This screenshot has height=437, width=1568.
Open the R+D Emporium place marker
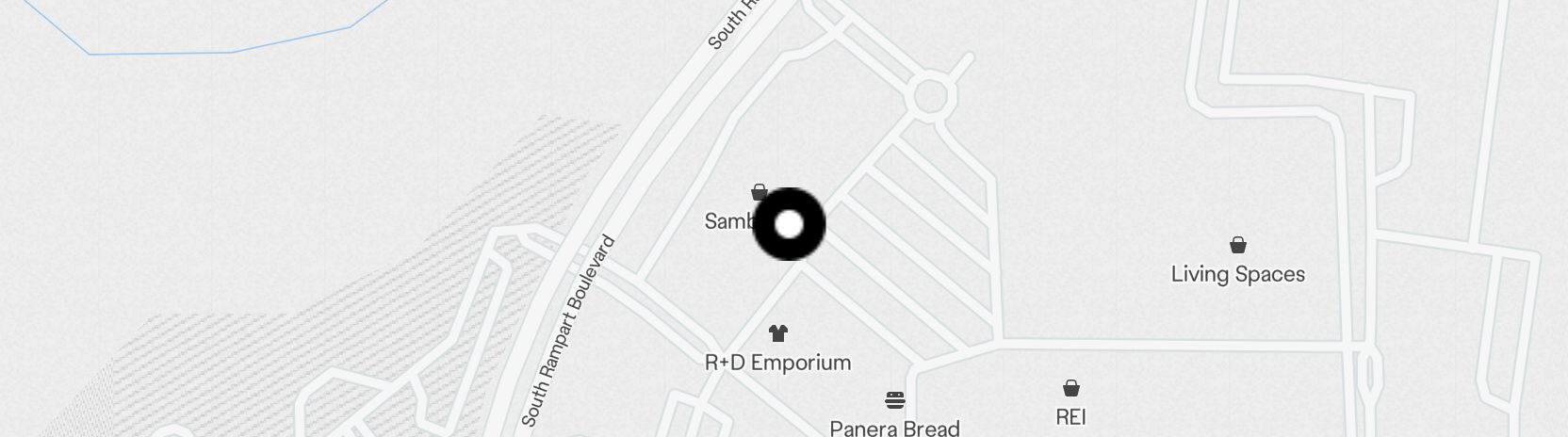pos(777,333)
